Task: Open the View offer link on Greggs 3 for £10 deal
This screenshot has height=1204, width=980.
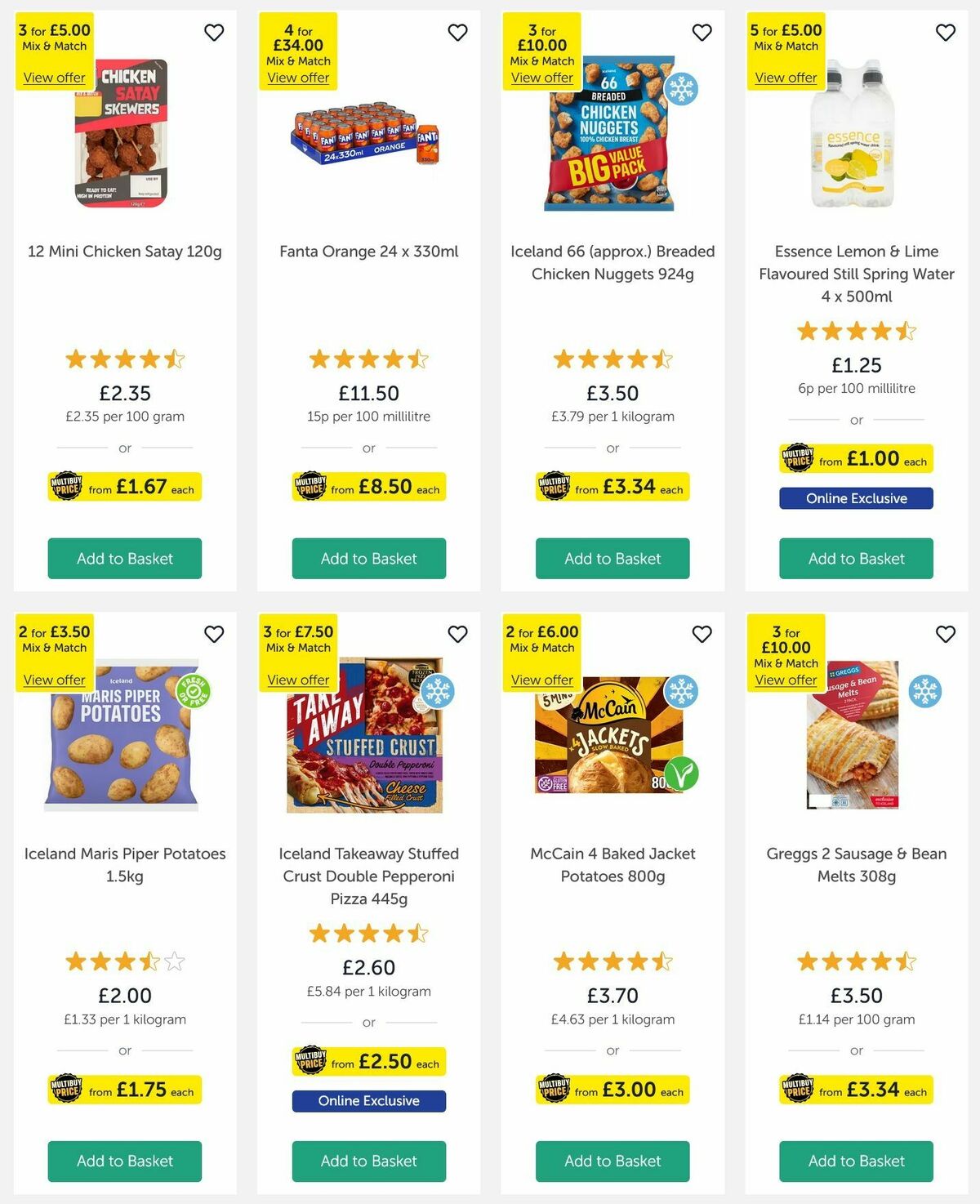Action: (785, 680)
